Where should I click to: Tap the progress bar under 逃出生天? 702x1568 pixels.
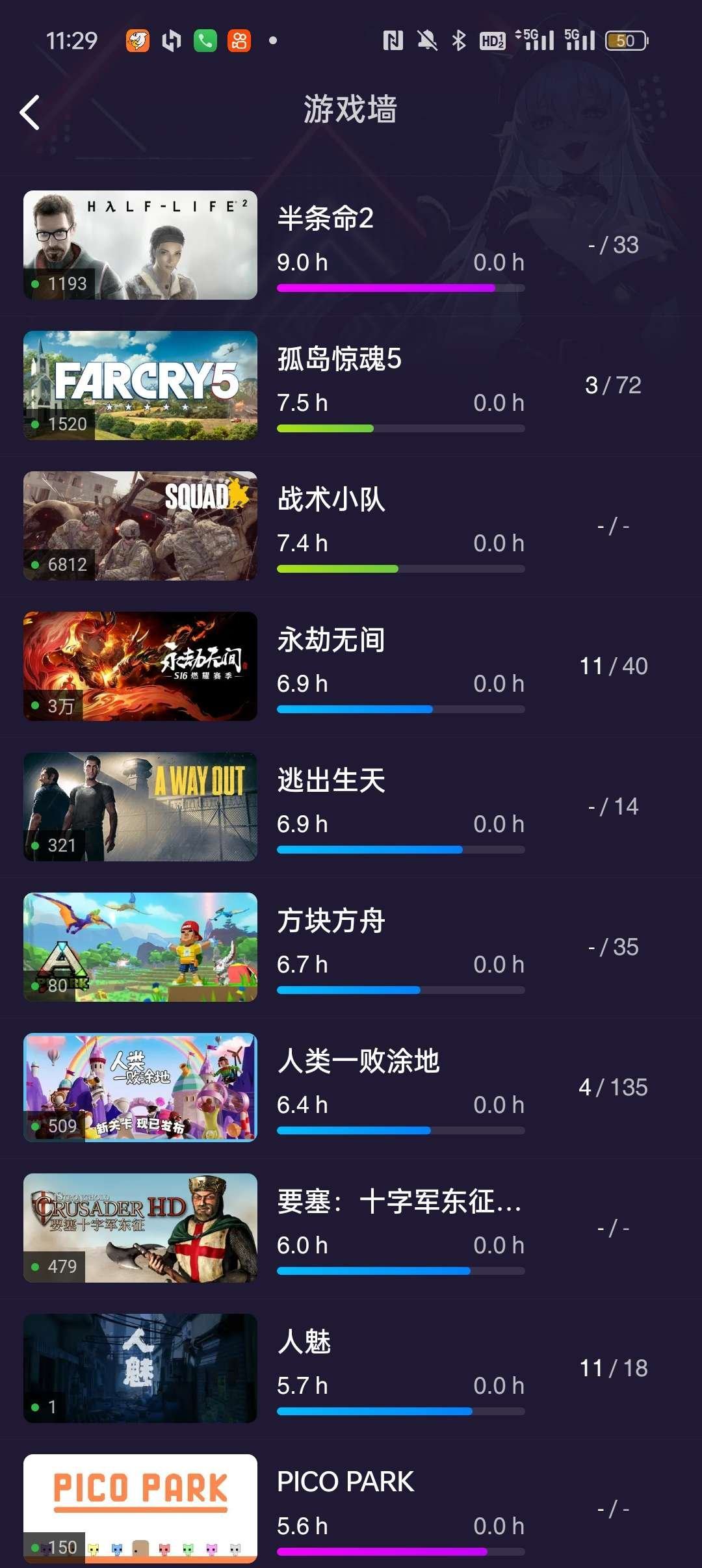401,849
